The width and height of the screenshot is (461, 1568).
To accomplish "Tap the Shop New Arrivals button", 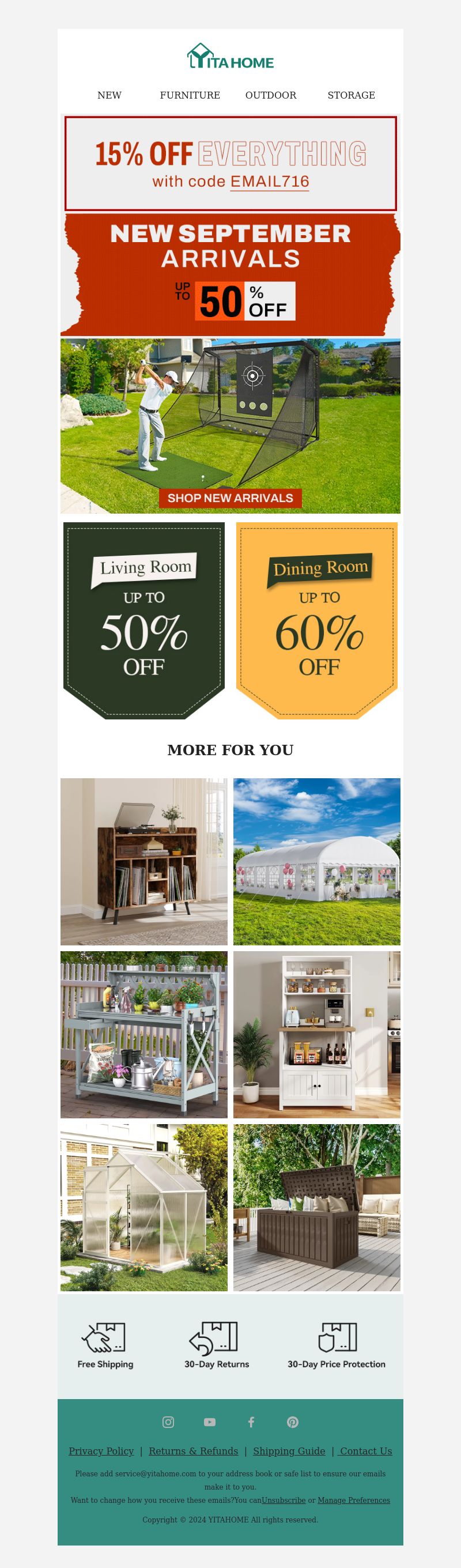I will point(230,498).
